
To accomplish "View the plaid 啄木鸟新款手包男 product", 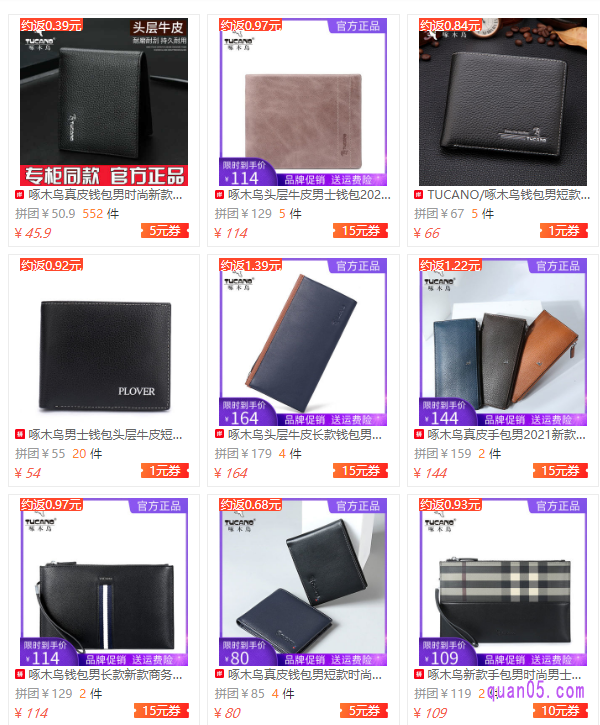I will pyautogui.click(x=500, y=580).
